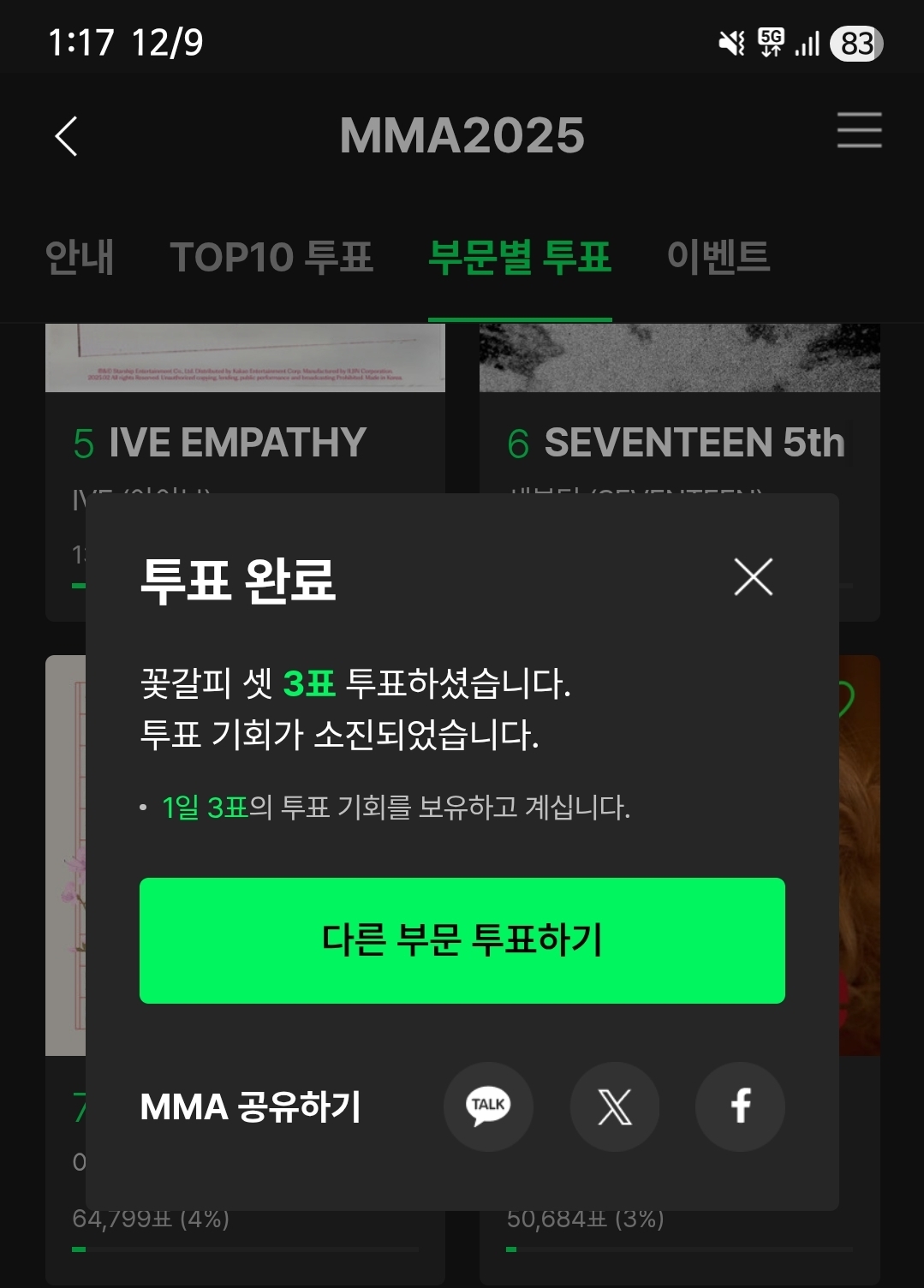This screenshot has height=1288, width=924.
Task: Open the 이벤트 tab
Action: [x=718, y=257]
